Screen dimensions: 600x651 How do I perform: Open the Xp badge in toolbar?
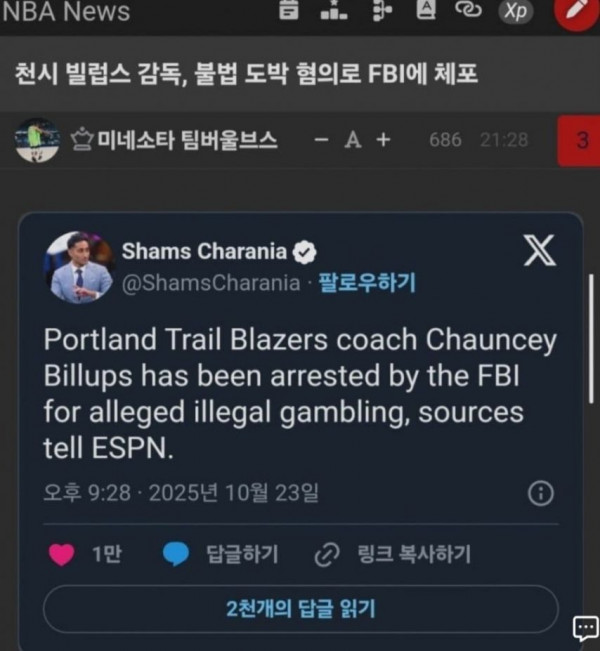click(516, 11)
